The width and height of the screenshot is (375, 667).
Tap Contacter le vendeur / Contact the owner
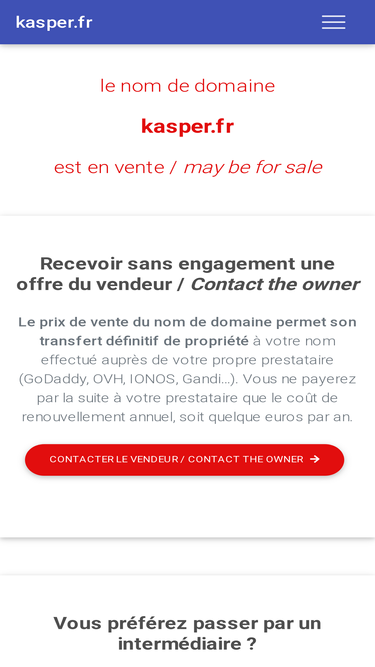[x=185, y=459]
